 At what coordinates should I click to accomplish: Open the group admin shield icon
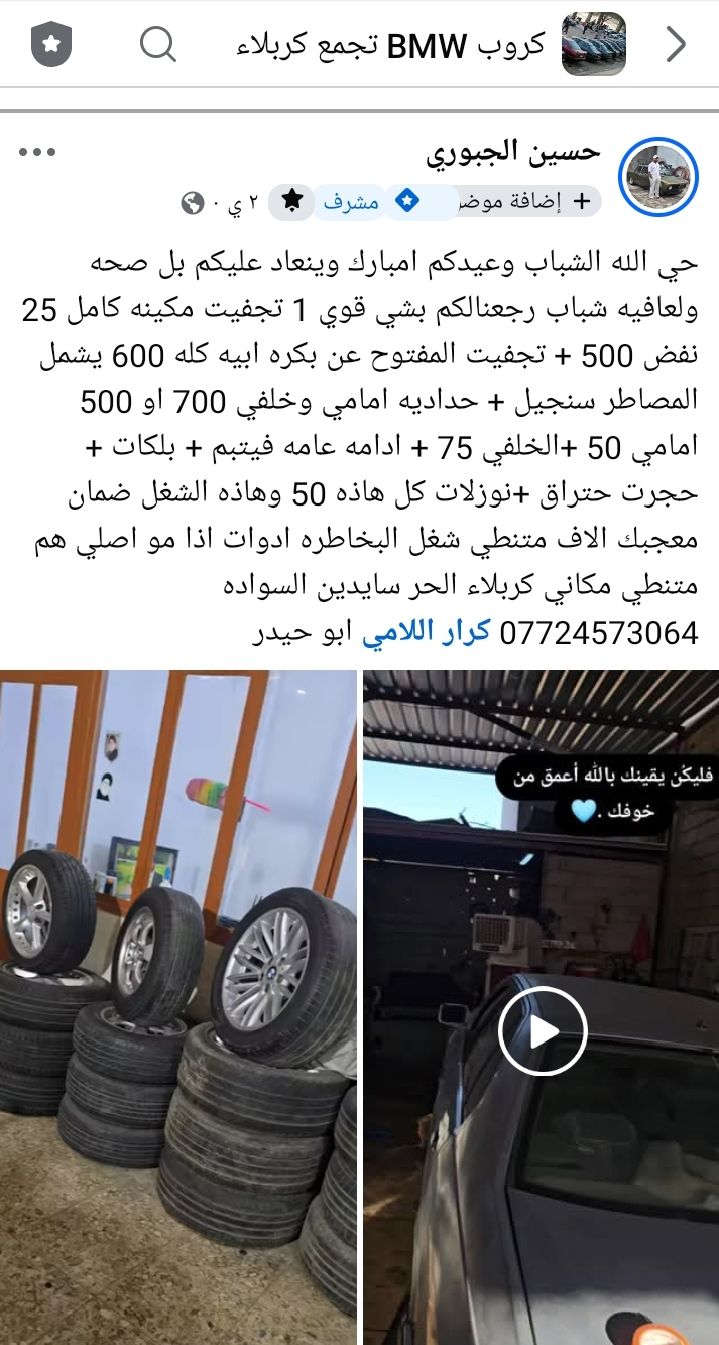pyautogui.click(x=51, y=45)
